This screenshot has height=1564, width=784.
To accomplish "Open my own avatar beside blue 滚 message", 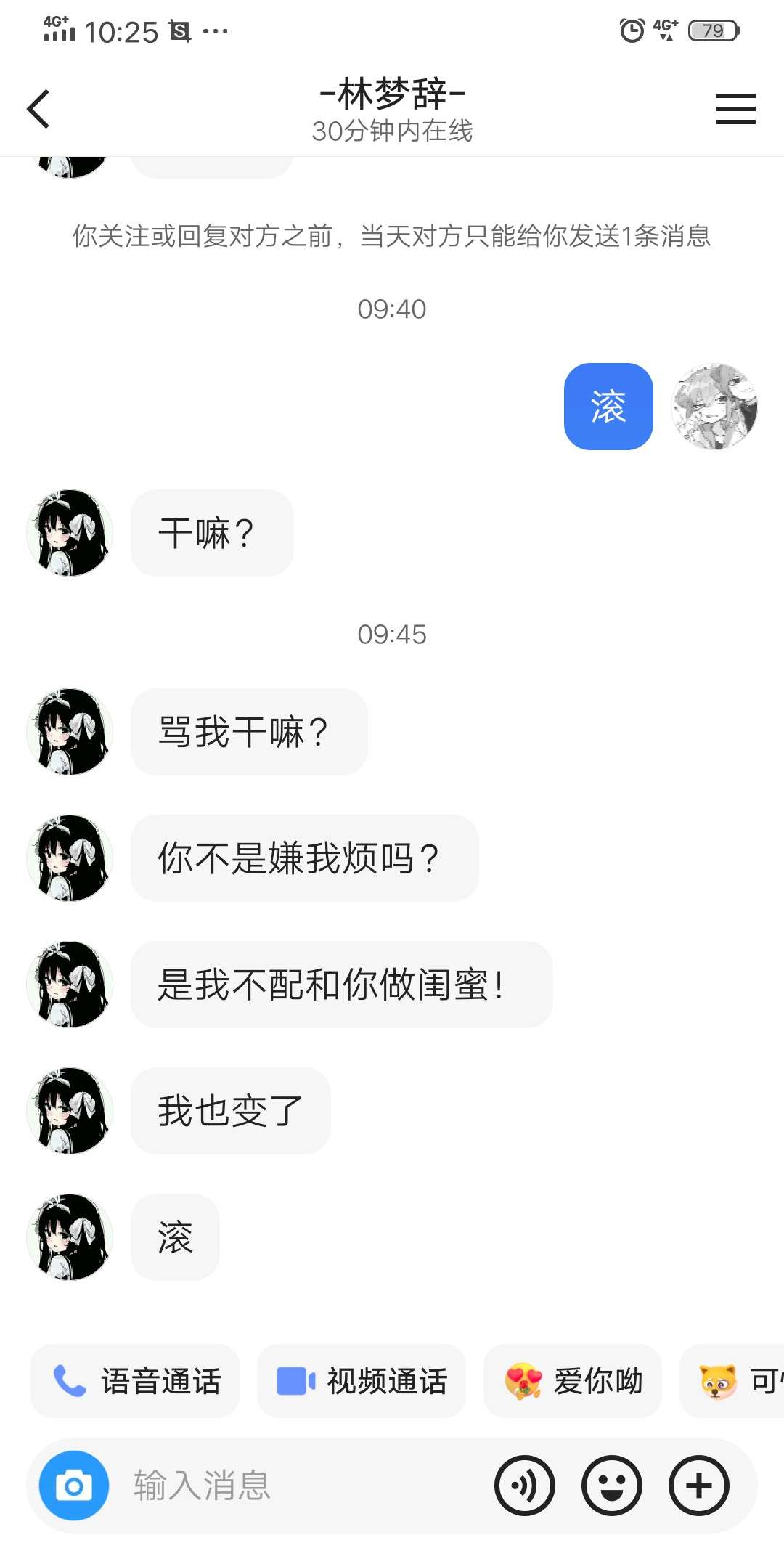I will (715, 407).
